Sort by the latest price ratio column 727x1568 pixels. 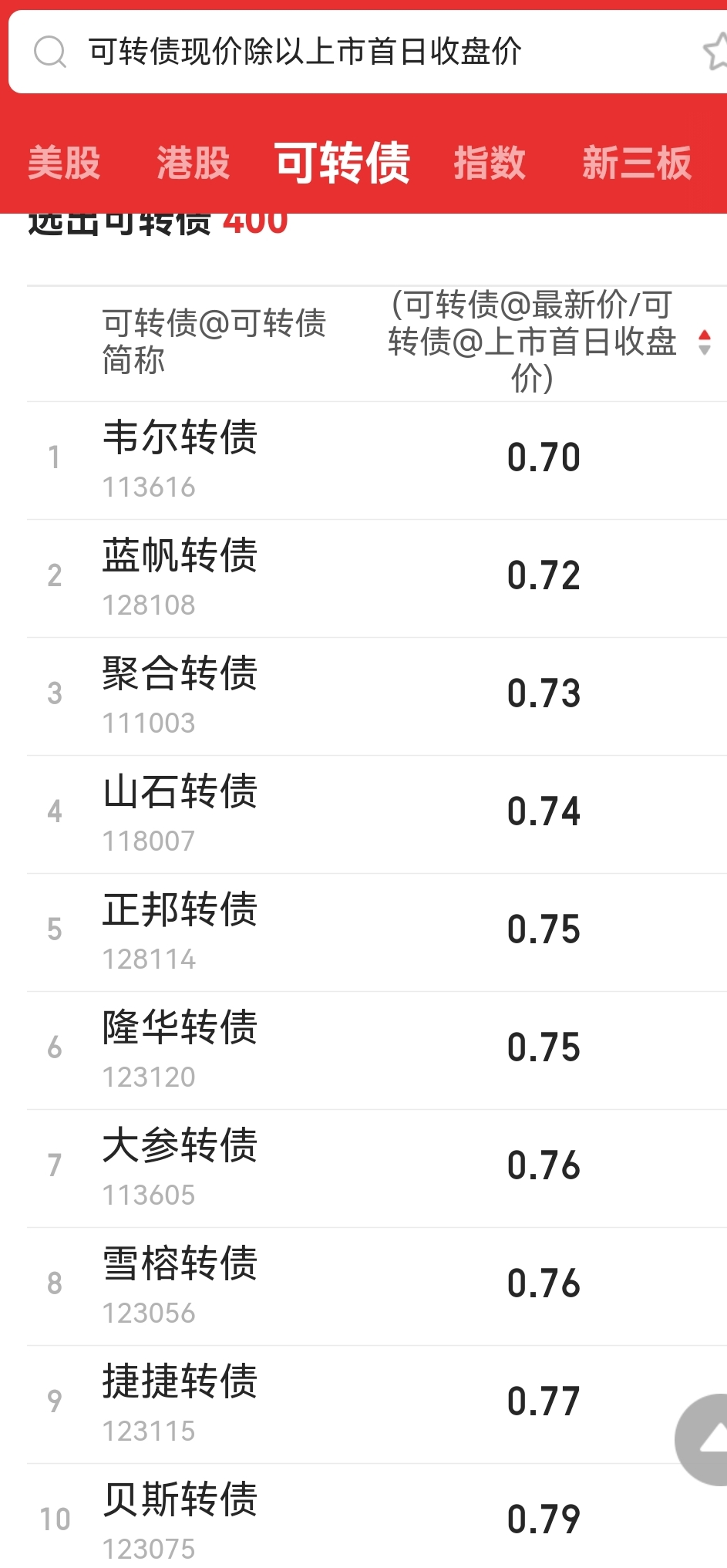[x=704, y=342]
